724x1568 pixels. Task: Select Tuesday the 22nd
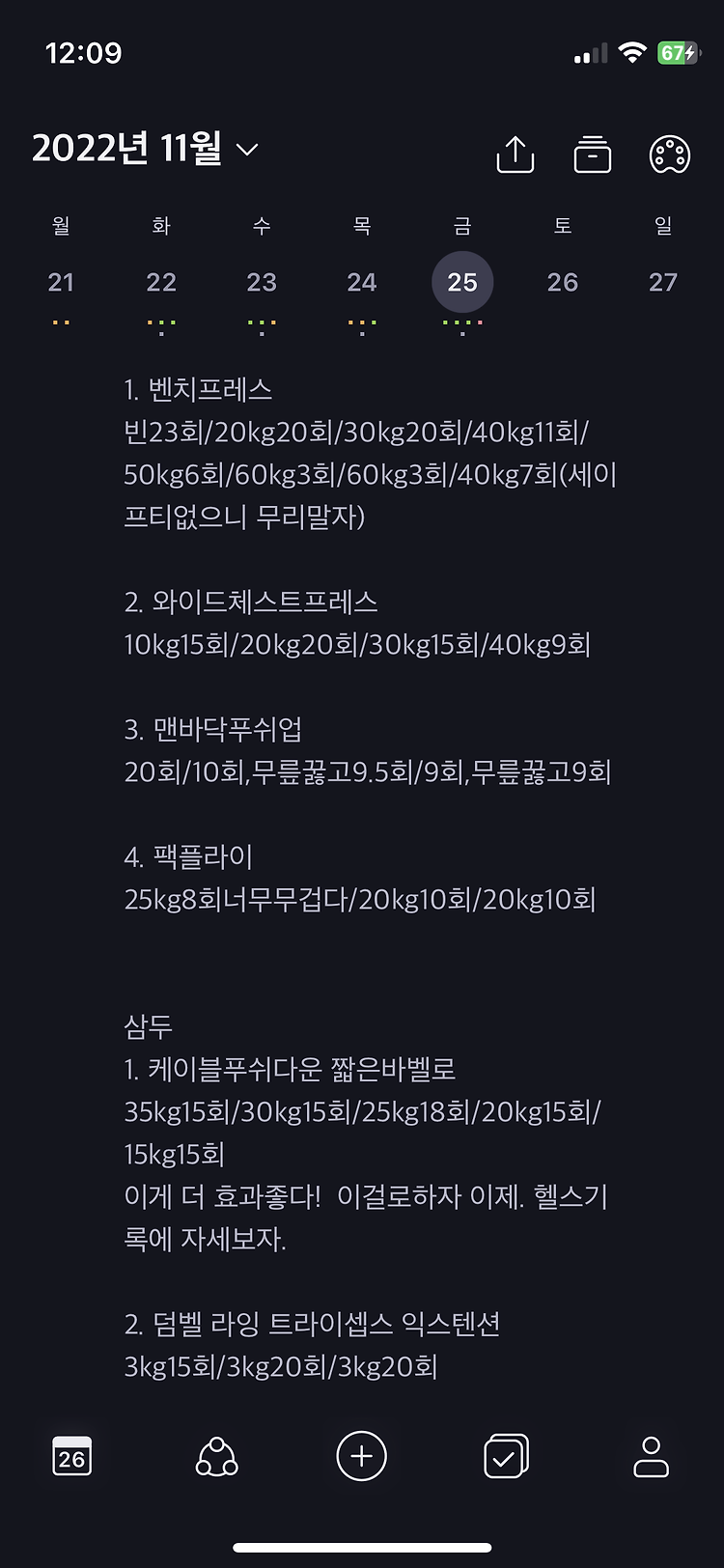[x=161, y=282]
